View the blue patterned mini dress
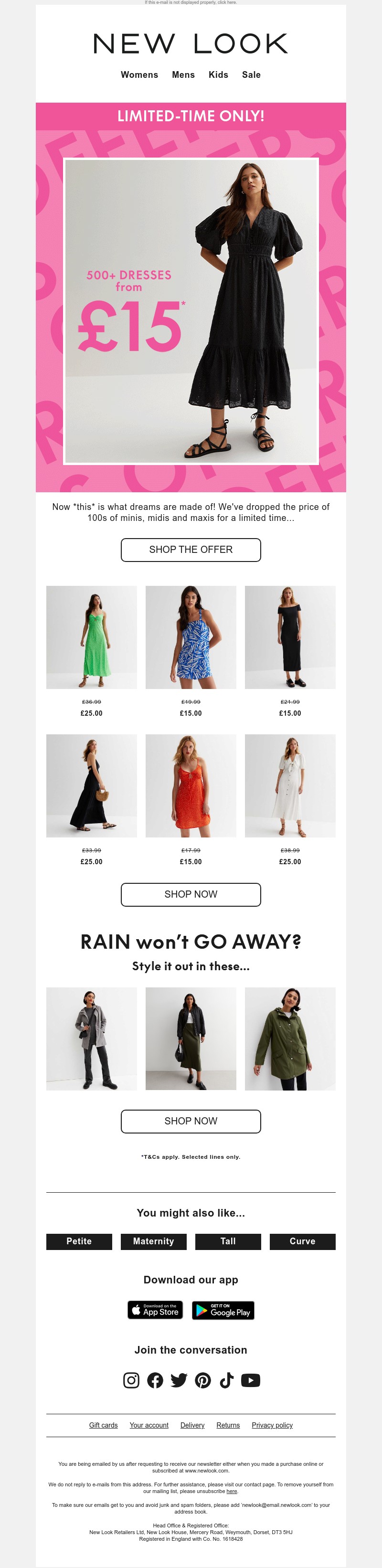This screenshot has height=1568, width=382. tap(191, 637)
